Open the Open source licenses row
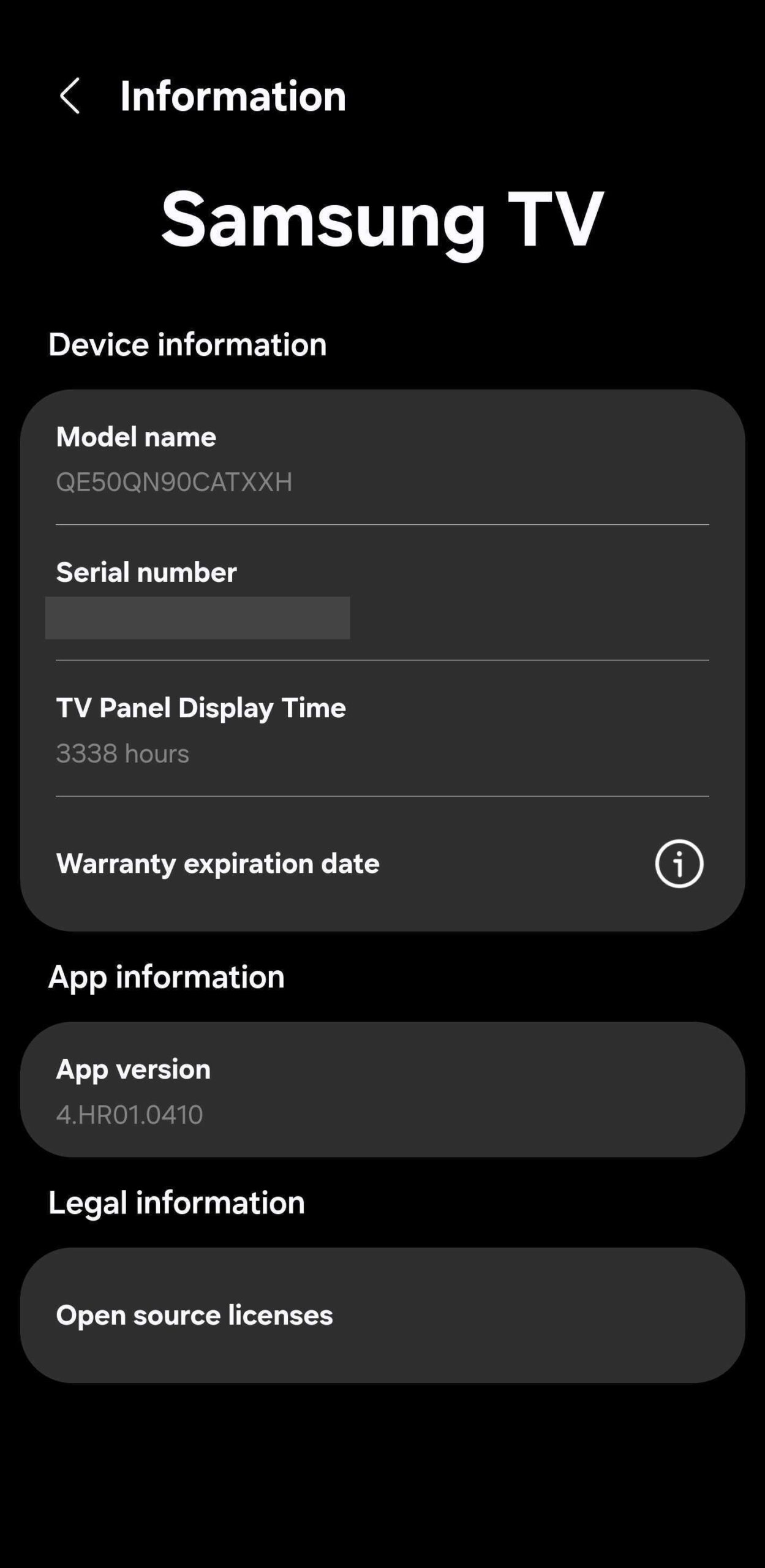The width and height of the screenshot is (765, 1568). 382,1316
